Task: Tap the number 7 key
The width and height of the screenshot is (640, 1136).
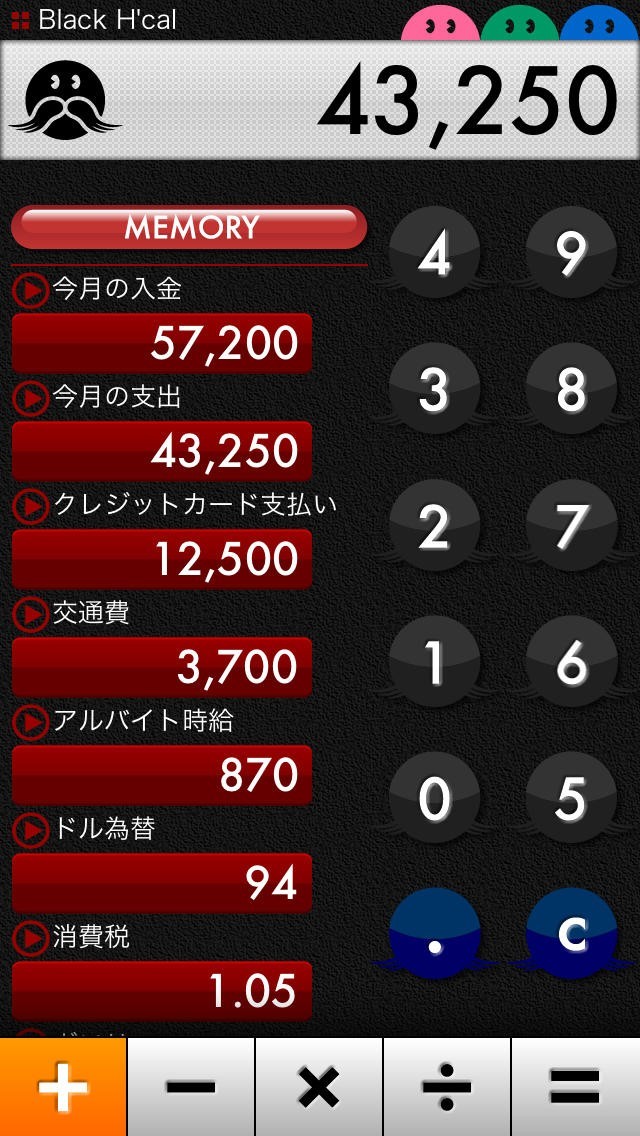Action: [x=571, y=525]
